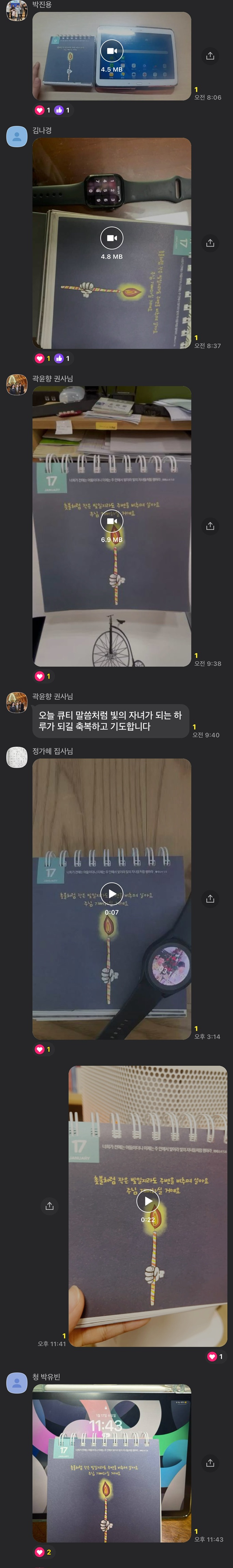Share 정가혜 집사님's video from 오후 3:14
The height and width of the screenshot is (1568, 233).
(210, 898)
